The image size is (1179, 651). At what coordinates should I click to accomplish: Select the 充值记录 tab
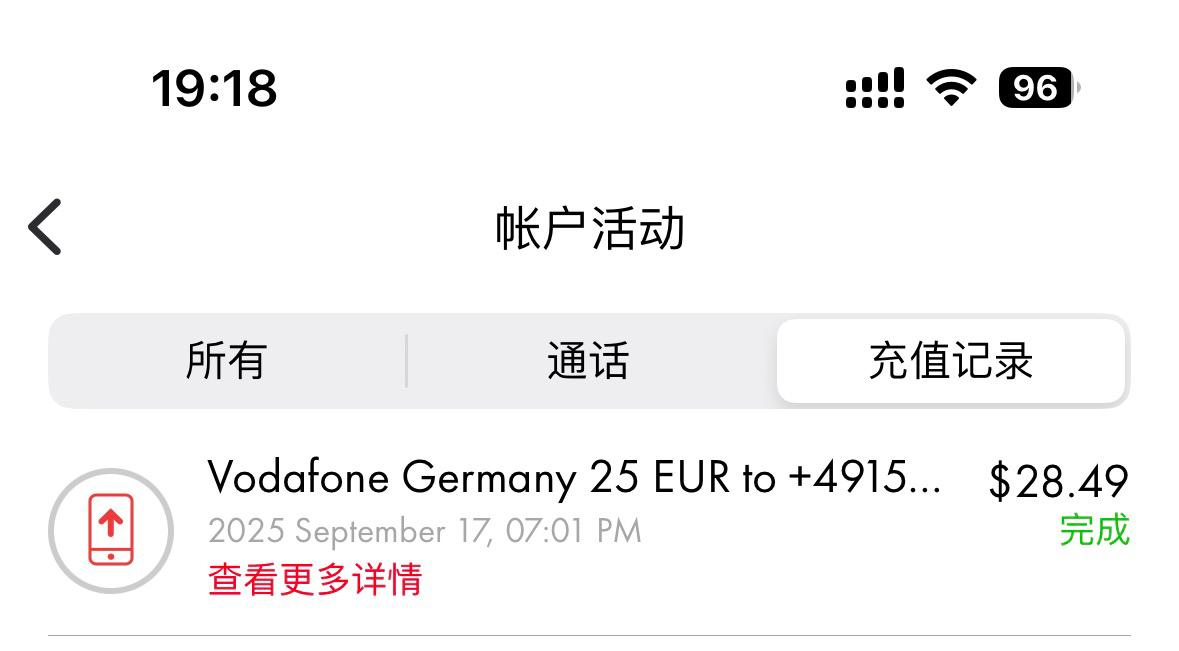point(950,361)
